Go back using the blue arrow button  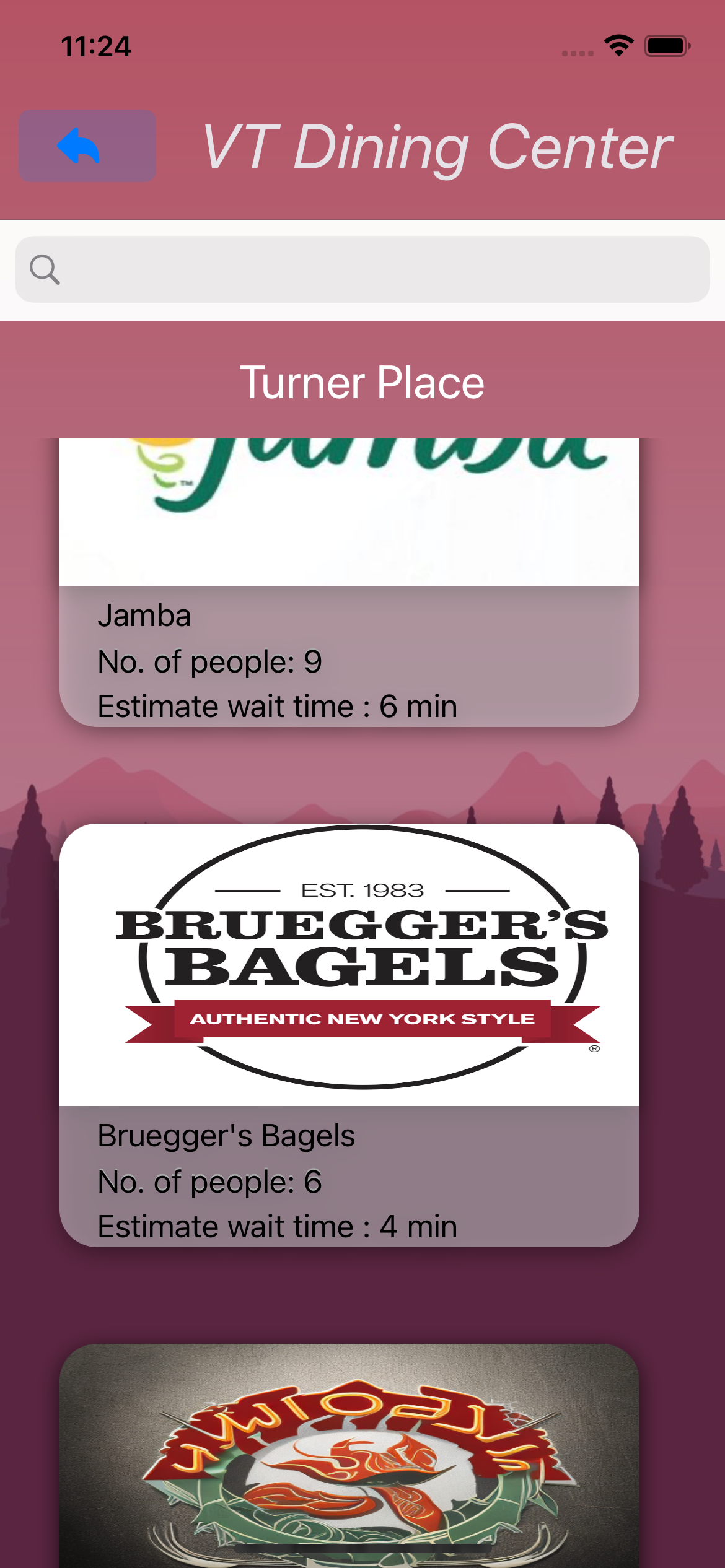click(87, 146)
